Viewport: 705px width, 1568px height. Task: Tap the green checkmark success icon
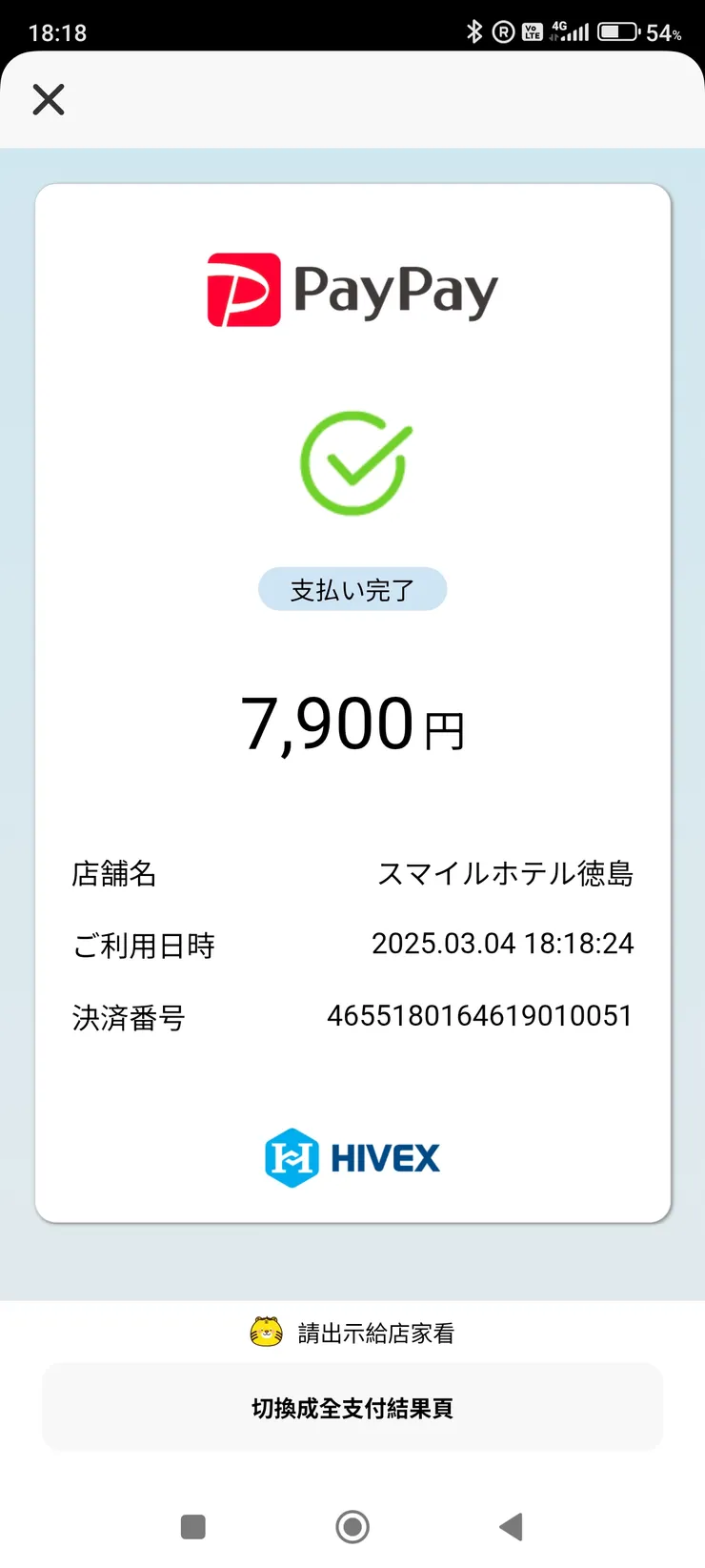click(x=352, y=463)
